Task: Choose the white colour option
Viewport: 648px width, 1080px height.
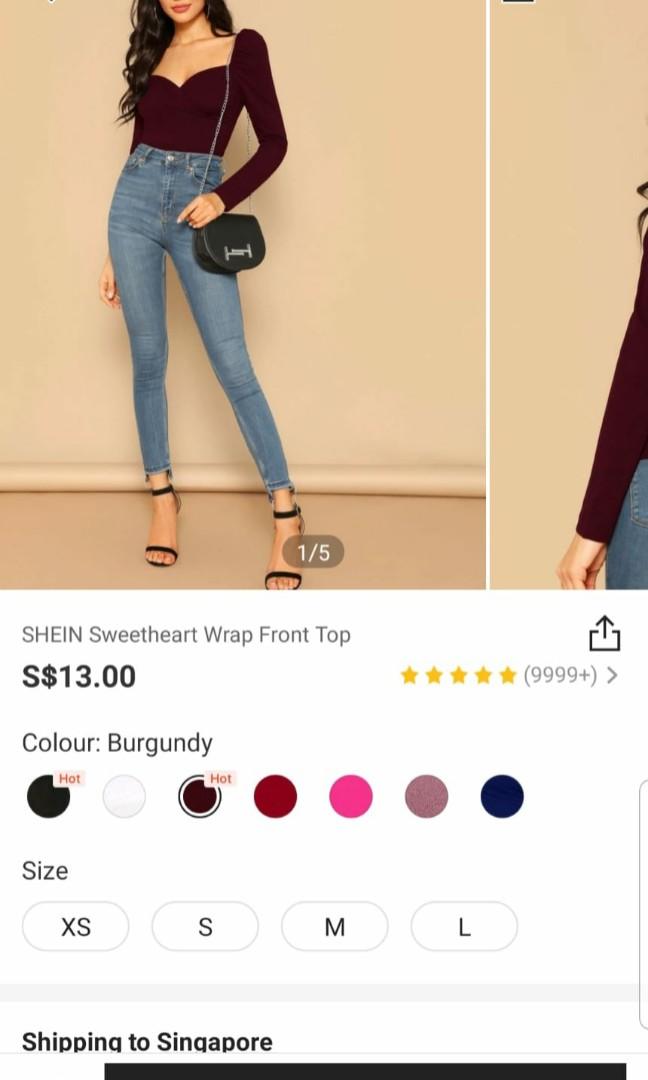Action: (124, 797)
